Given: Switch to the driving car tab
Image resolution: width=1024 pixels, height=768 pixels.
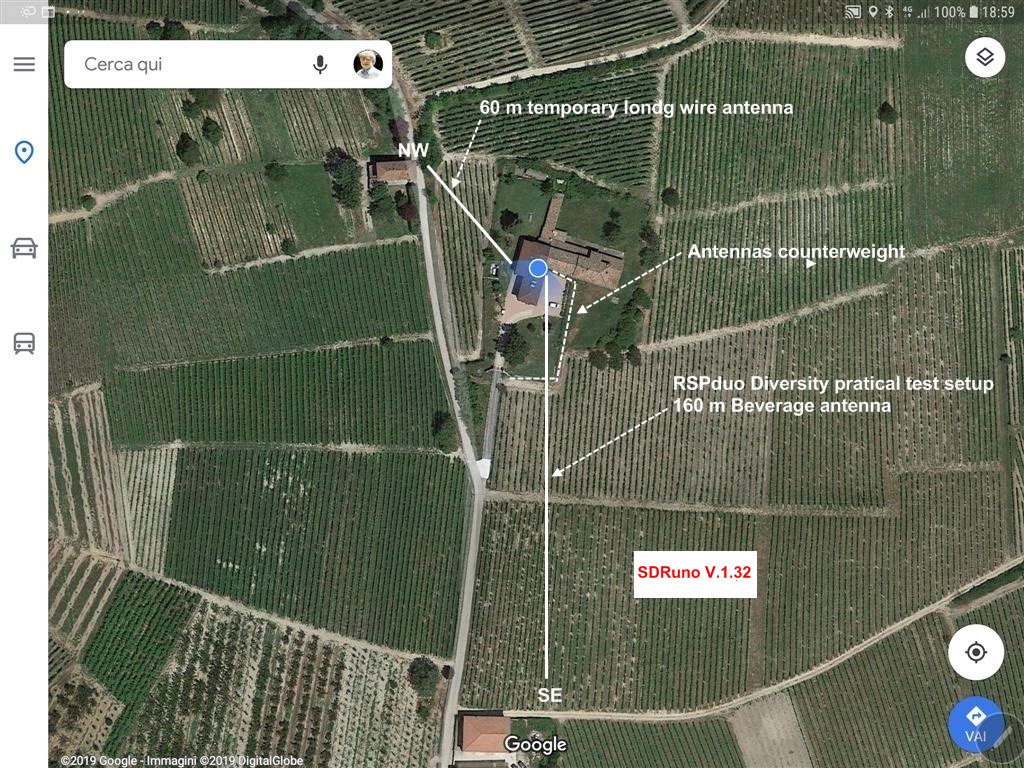Looking at the screenshot, I should pos(24,248).
